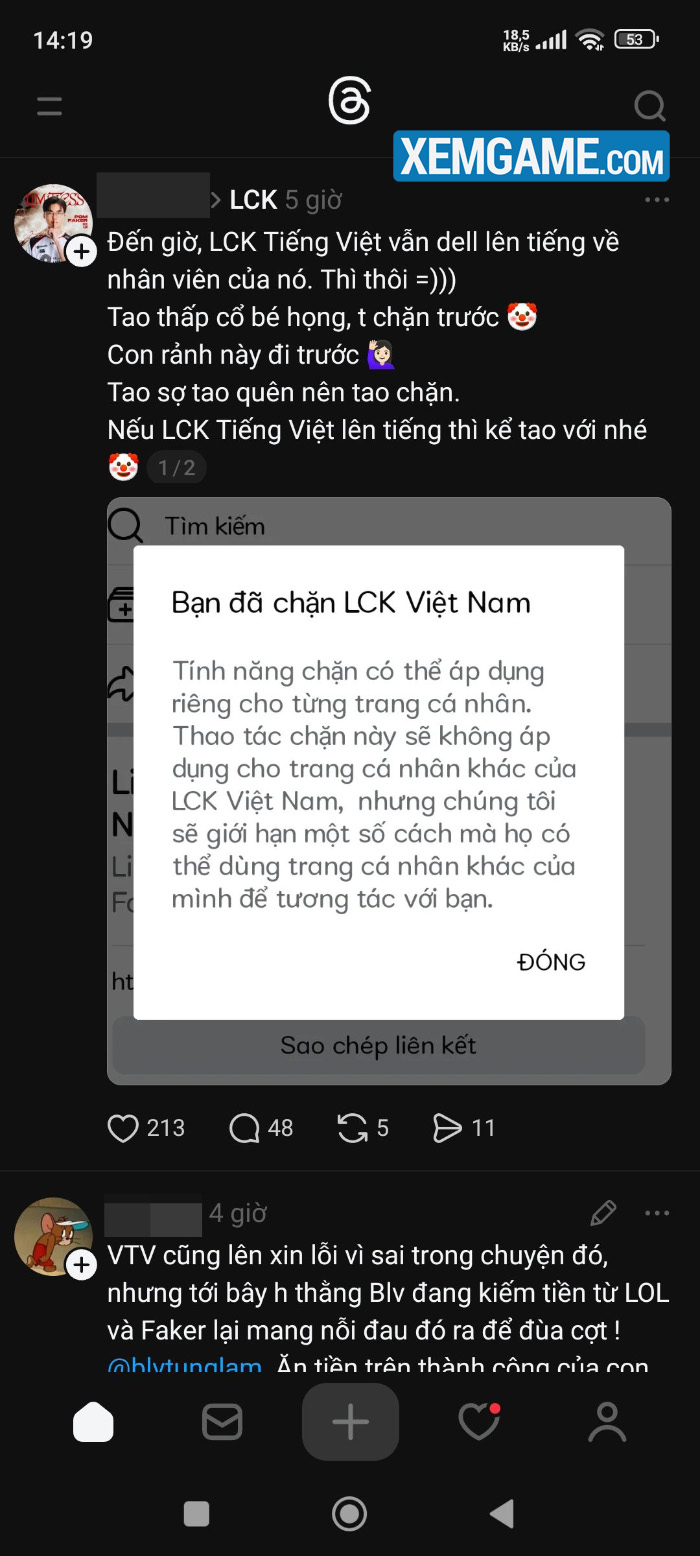Open search from the top bar
The width and height of the screenshot is (700, 1556).
click(x=649, y=106)
